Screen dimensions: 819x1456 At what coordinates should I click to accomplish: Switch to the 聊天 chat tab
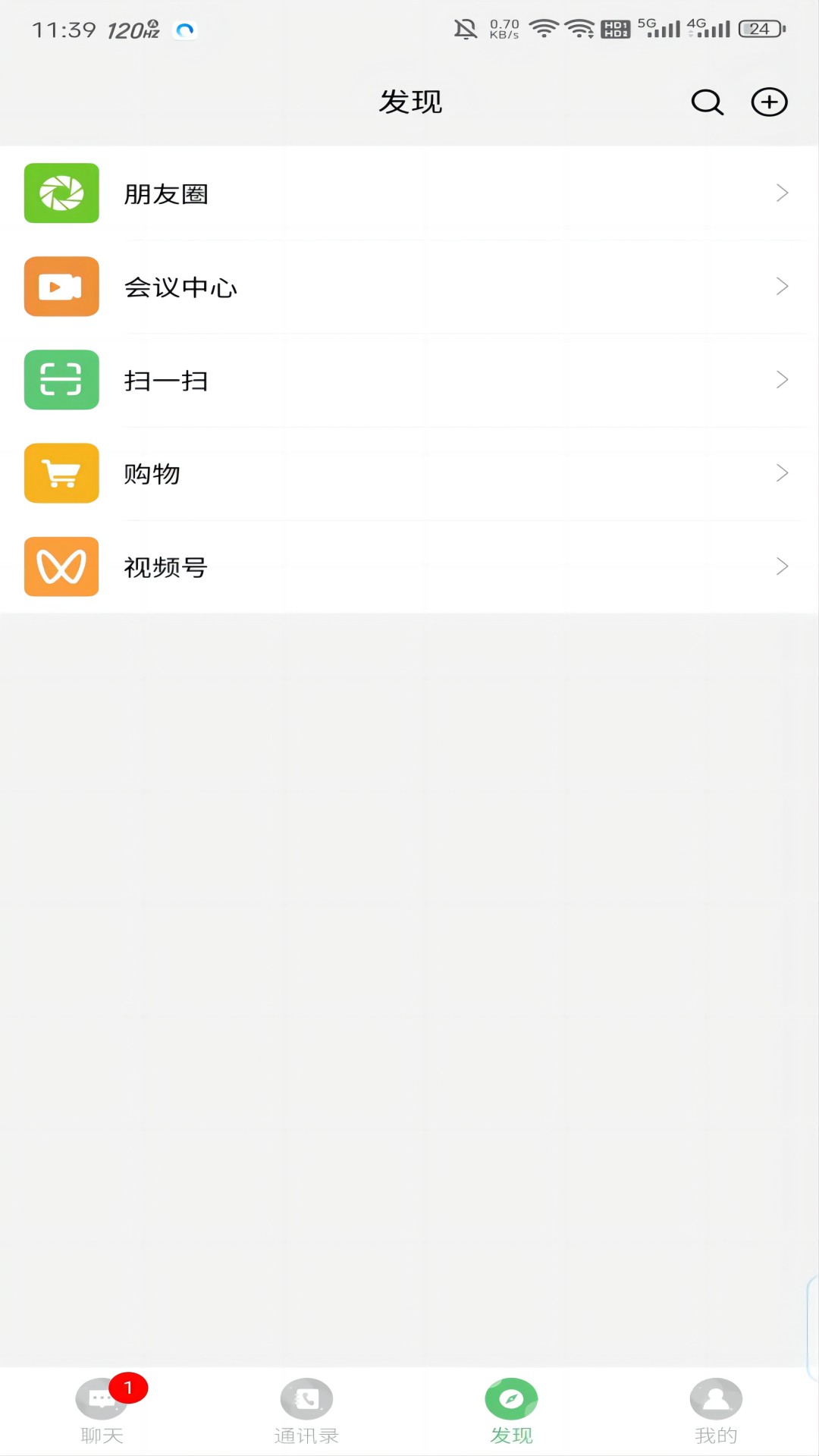[x=102, y=1410]
